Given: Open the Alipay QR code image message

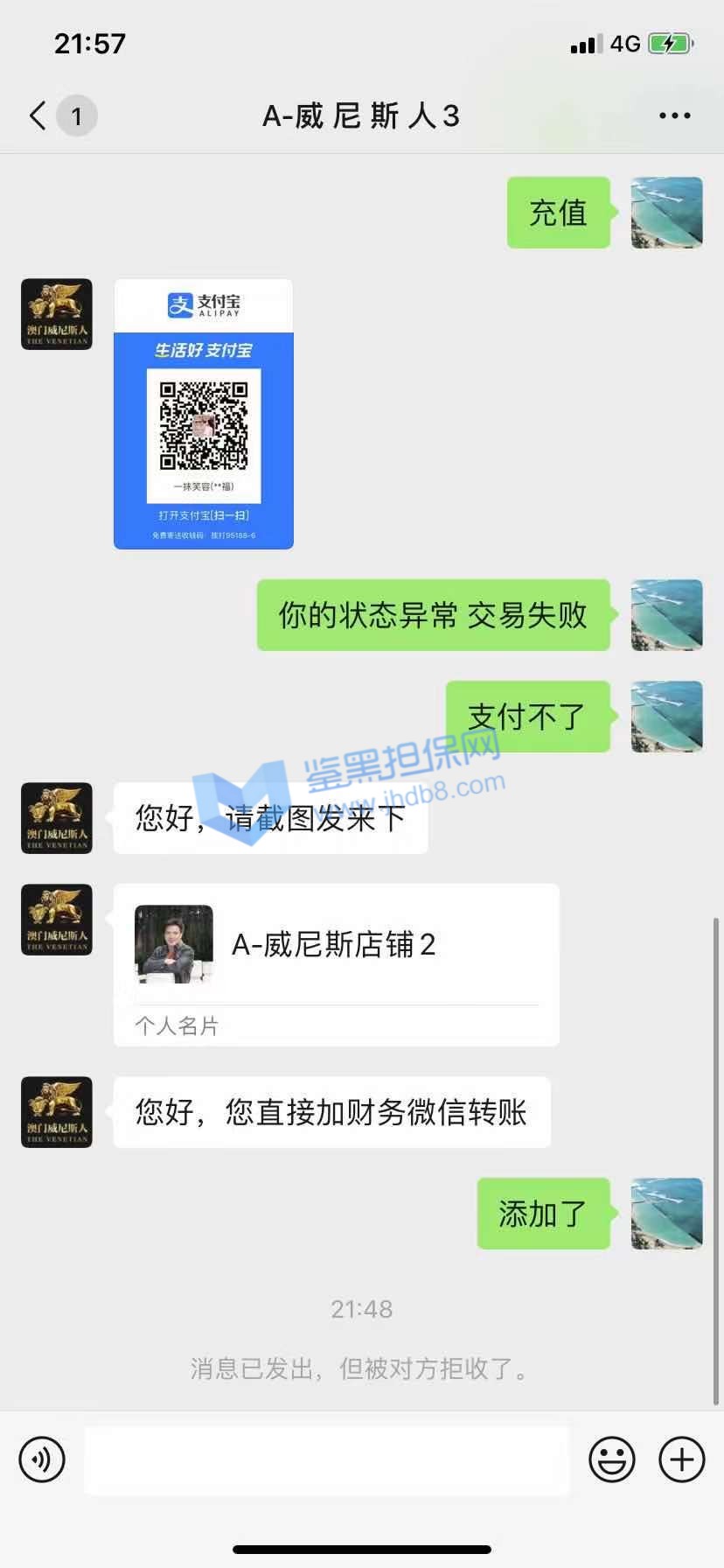Looking at the screenshot, I should (203, 414).
